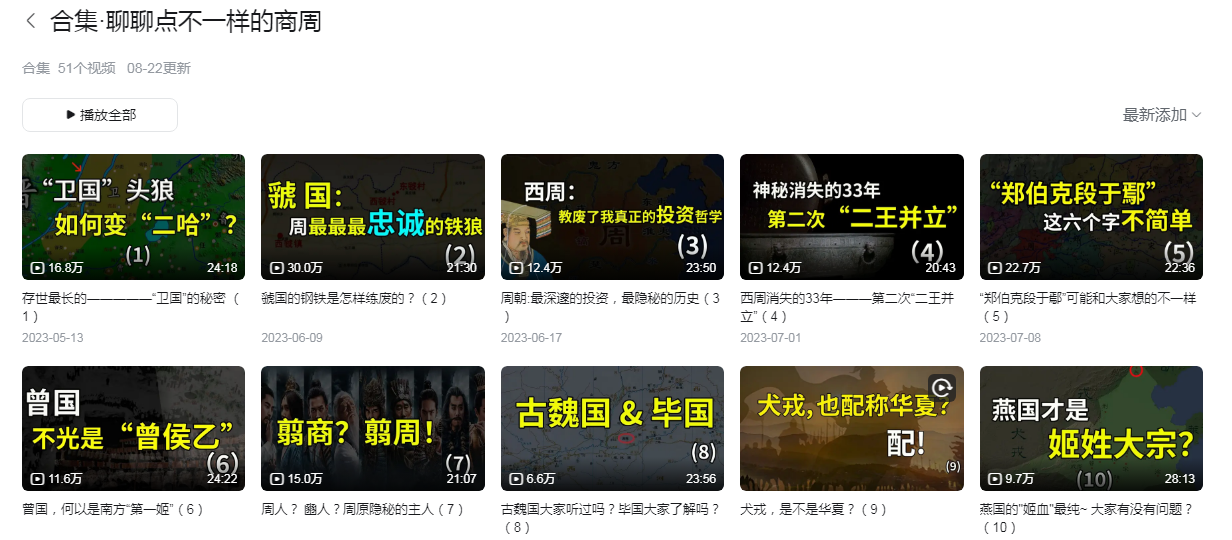Open the 西周消失的33年 video (4)
This screenshot has width=1232, height=540.
coord(851,217)
